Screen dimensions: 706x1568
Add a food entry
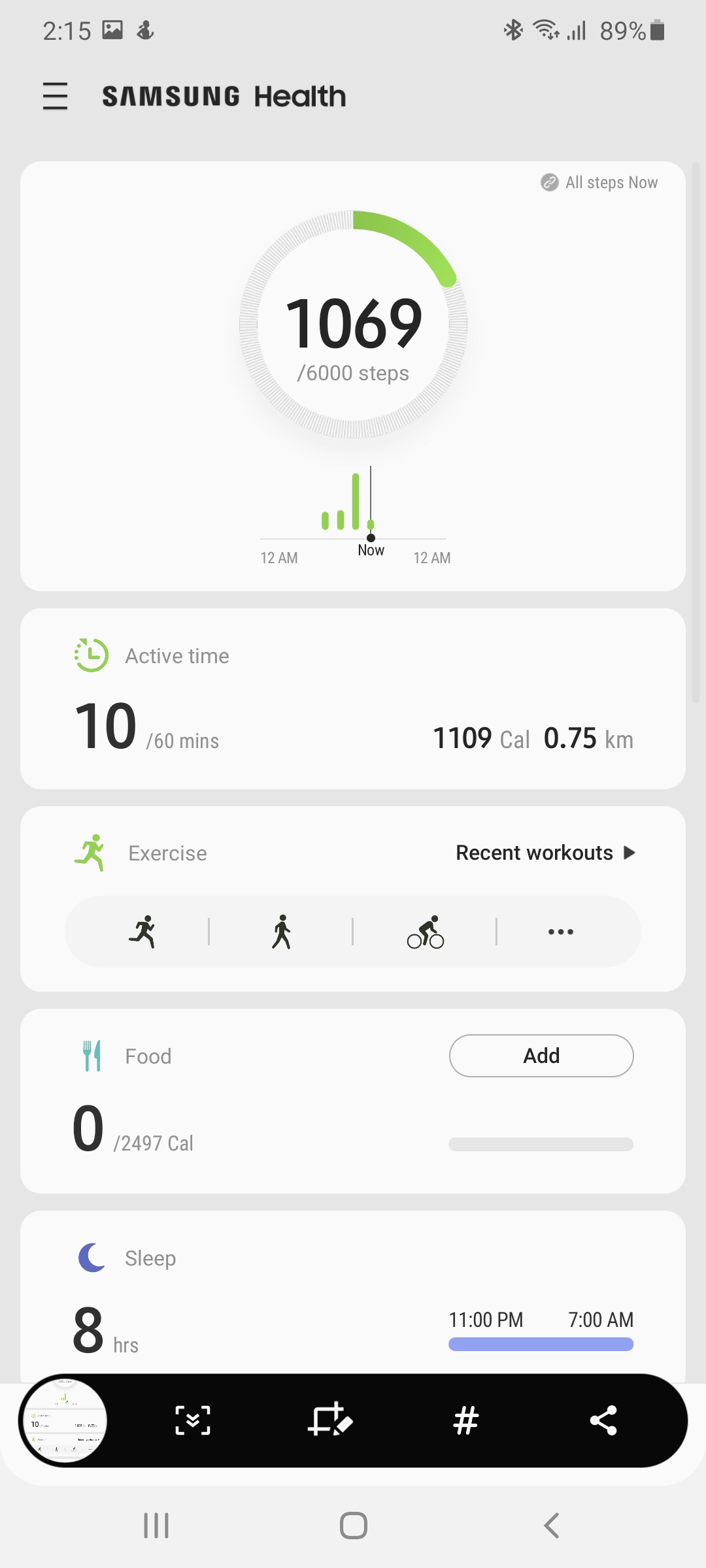click(x=541, y=1056)
